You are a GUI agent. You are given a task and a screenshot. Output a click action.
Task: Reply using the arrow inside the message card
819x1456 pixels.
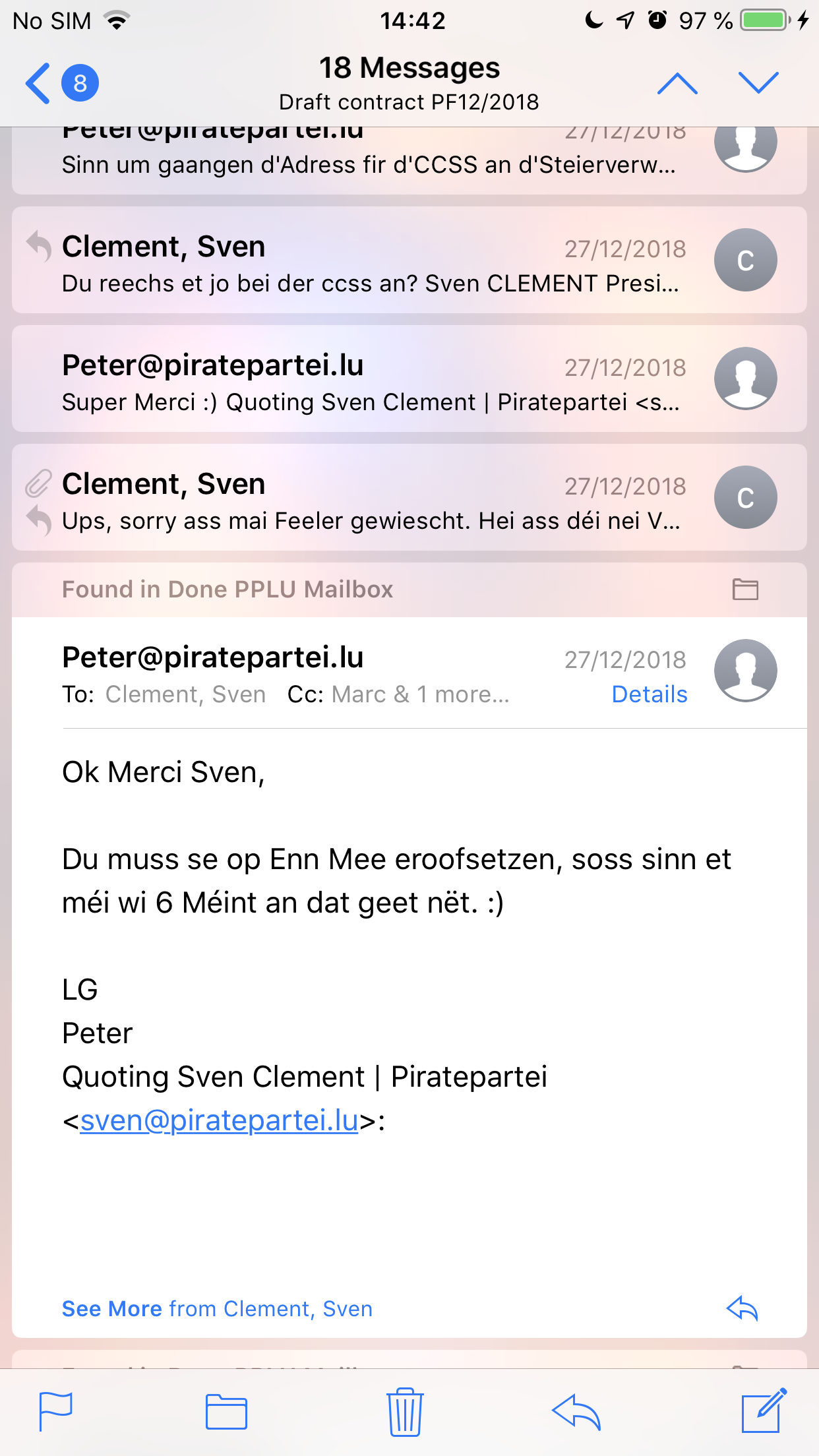click(x=742, y=1308)
